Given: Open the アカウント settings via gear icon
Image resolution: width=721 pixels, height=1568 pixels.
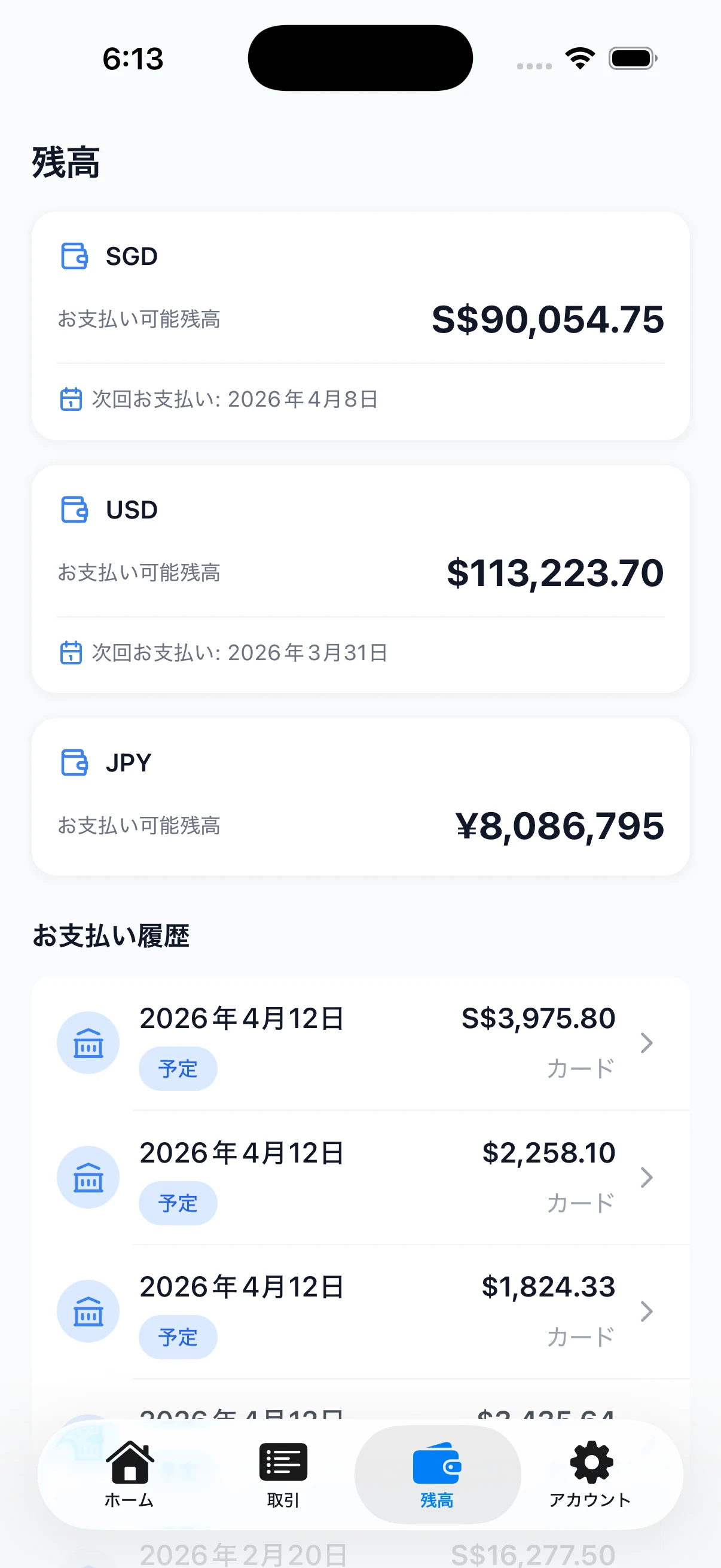Looking at the screenshot, I should pyautogui.click(x=589, y=1475).
